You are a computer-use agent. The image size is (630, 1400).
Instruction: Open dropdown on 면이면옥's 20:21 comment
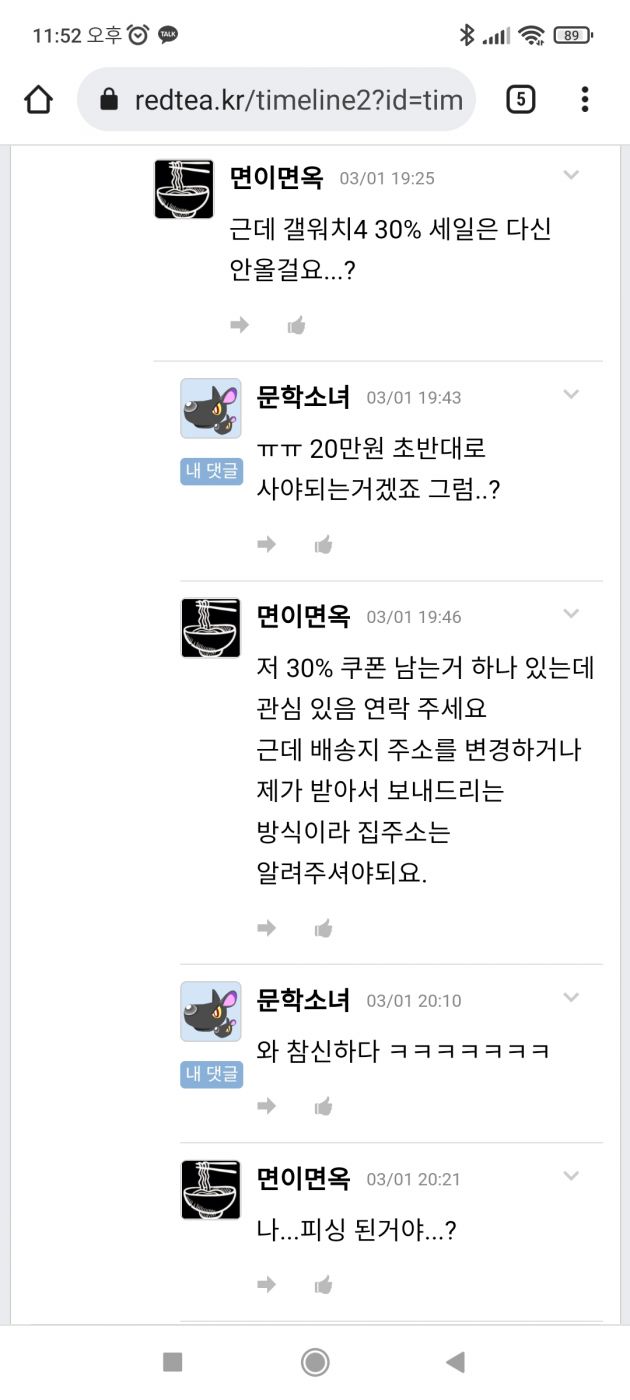[571, 1177]
